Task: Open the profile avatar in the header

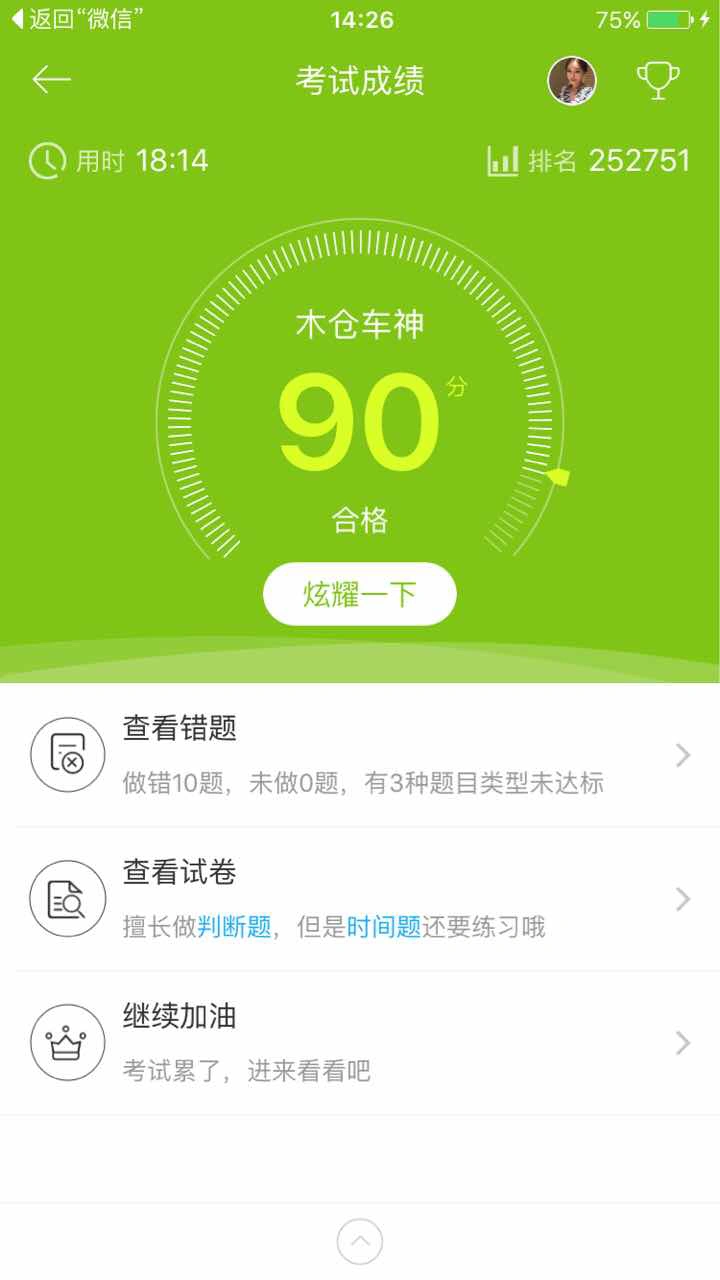Action: (572, 80)
